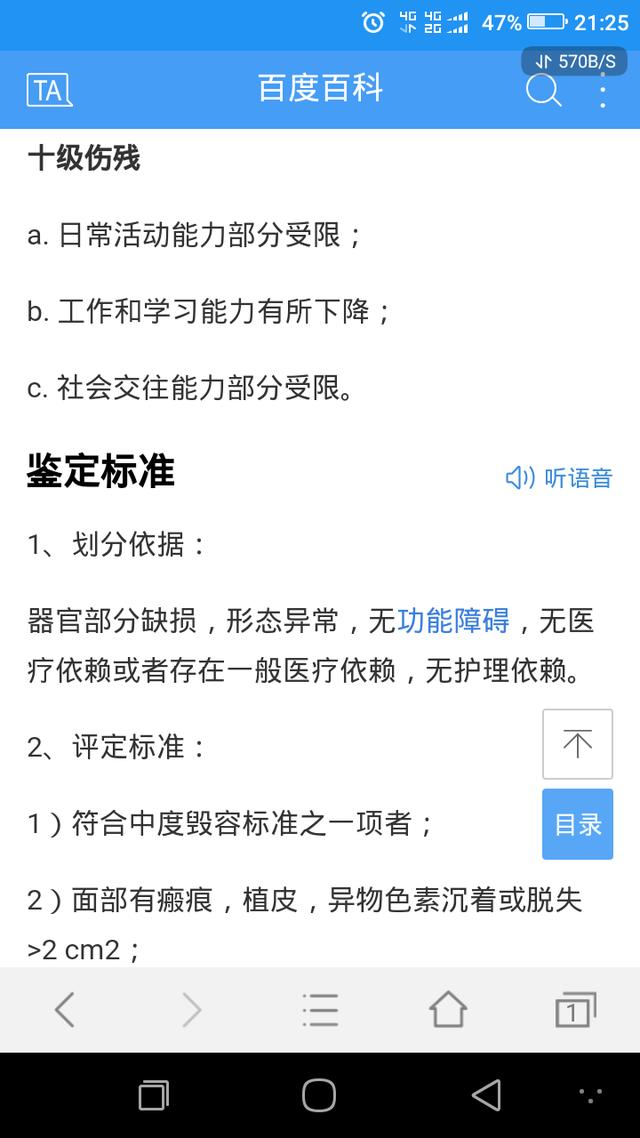Open the TA icon in the header

pos(49,90)
